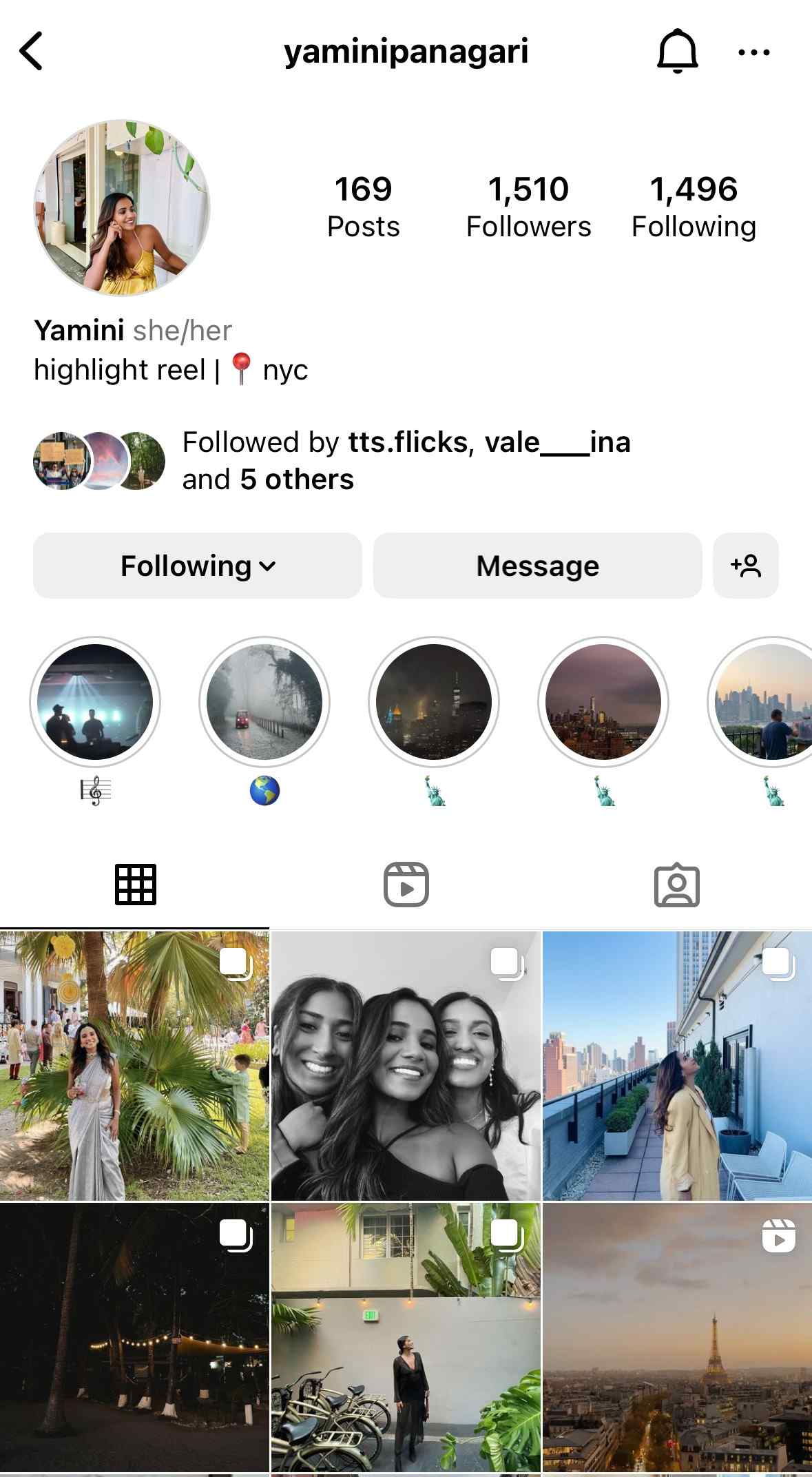Open the post with silver saree

134,1066
